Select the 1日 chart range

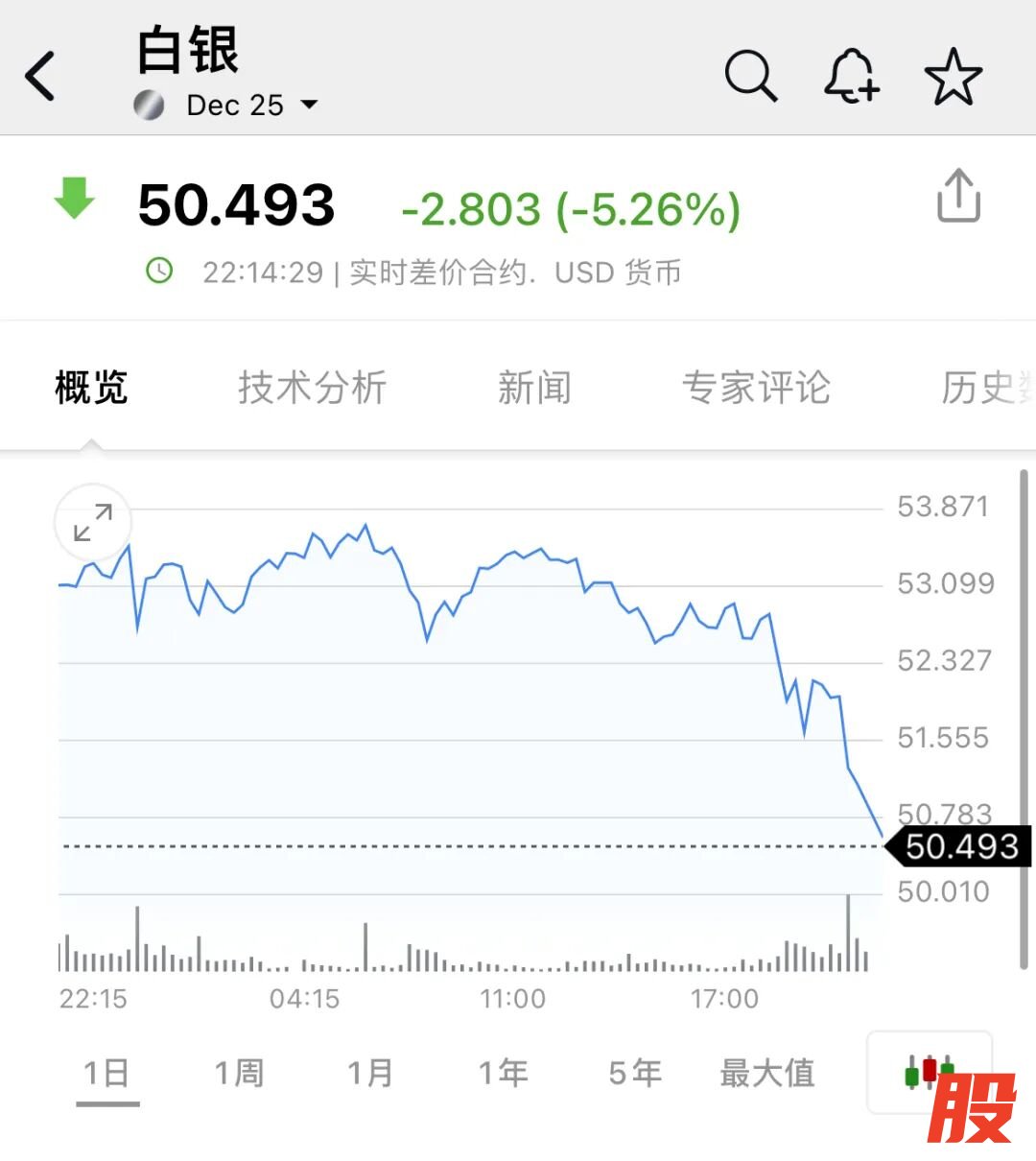tap(106, 1073)
